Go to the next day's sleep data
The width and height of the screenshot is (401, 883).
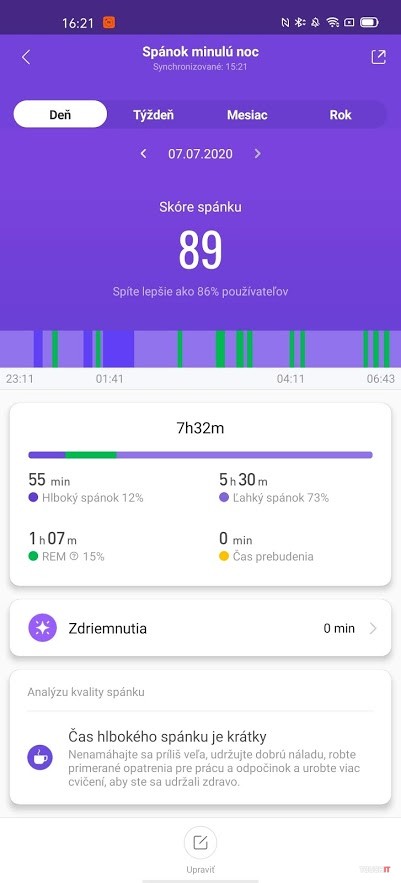pyautogui.click(x=257, y=154)
